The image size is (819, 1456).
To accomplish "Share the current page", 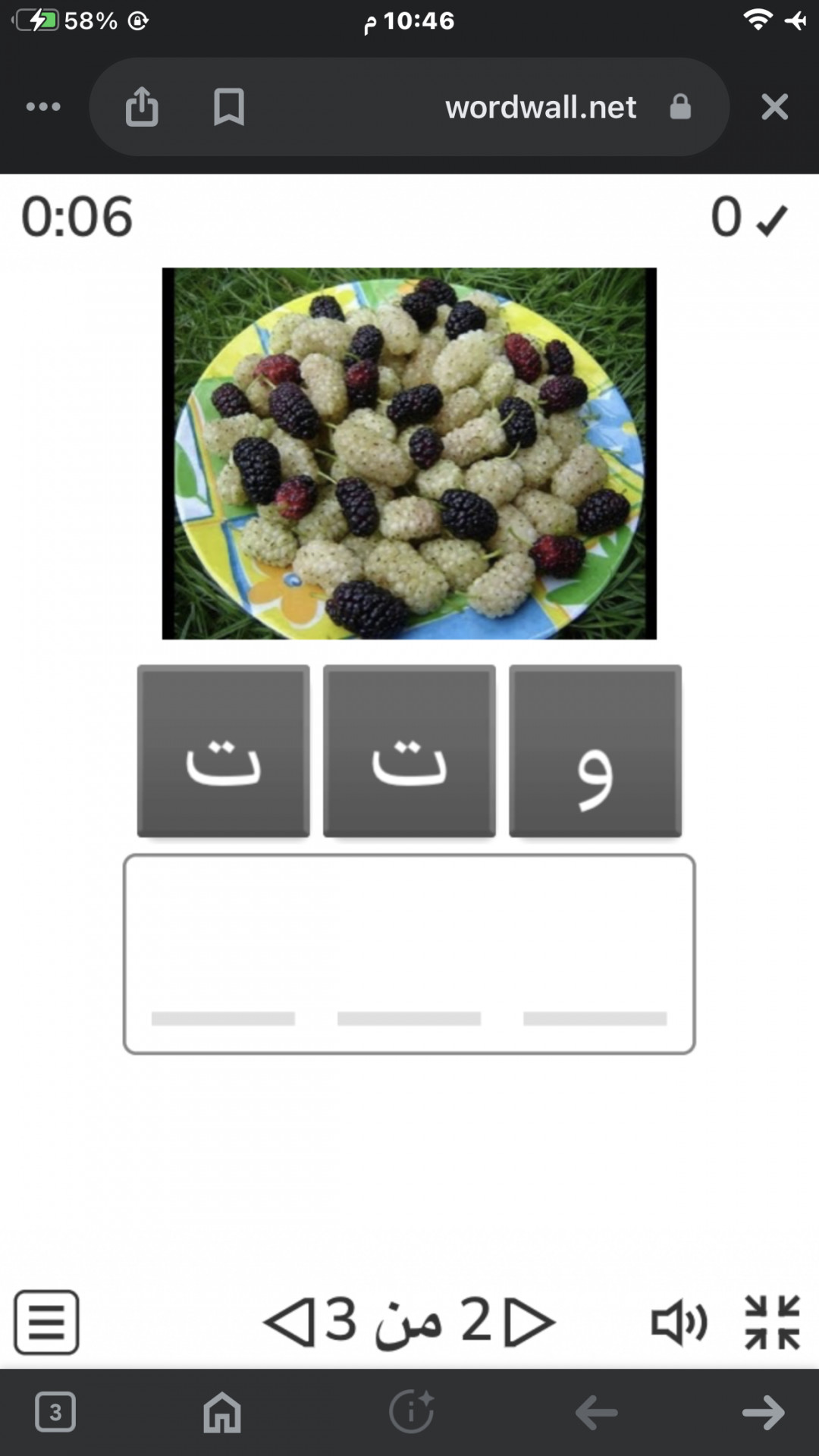I will pyautogui.click(x=142, y=107).
